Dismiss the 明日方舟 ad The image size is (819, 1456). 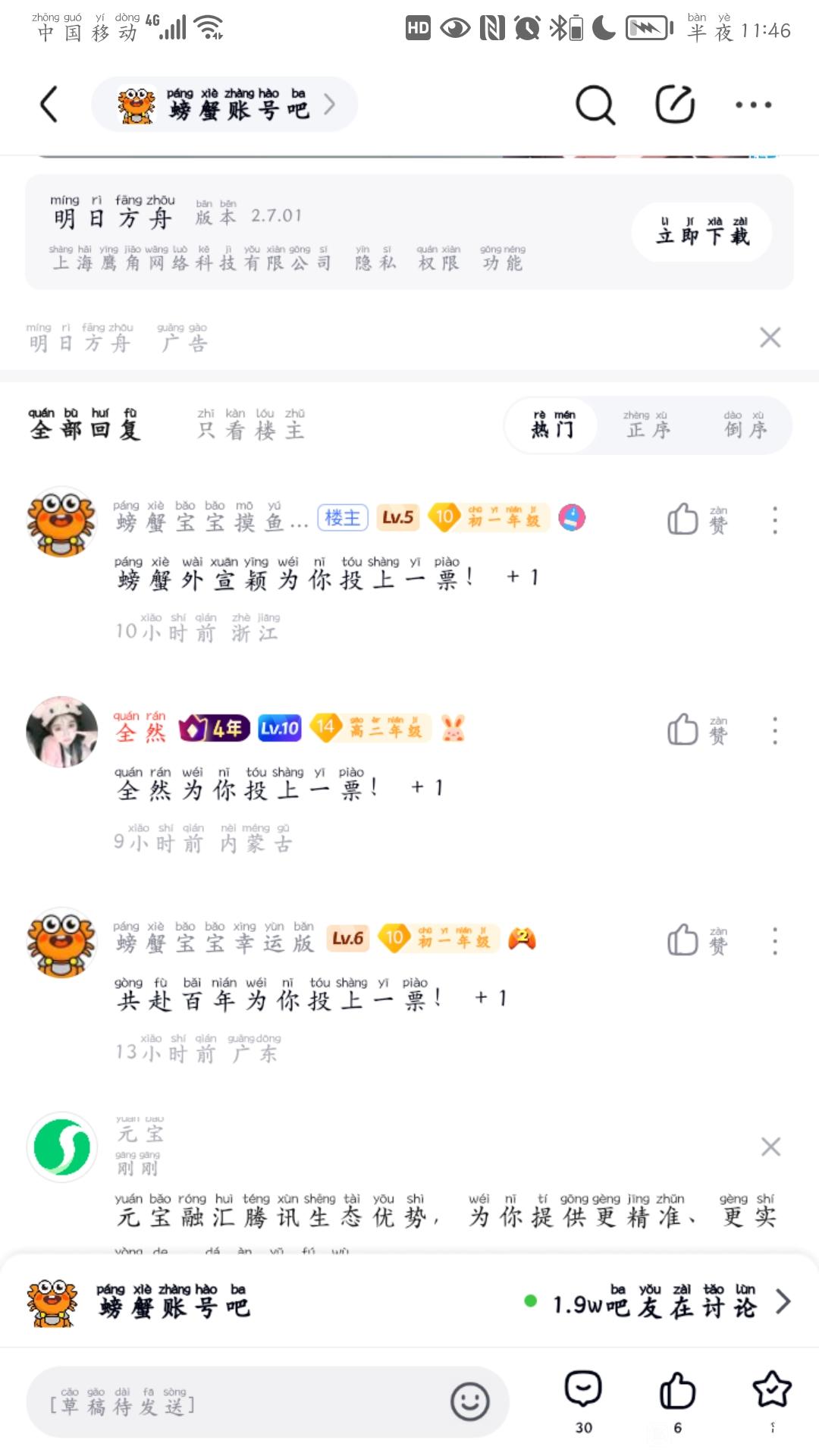pos(770,337)
